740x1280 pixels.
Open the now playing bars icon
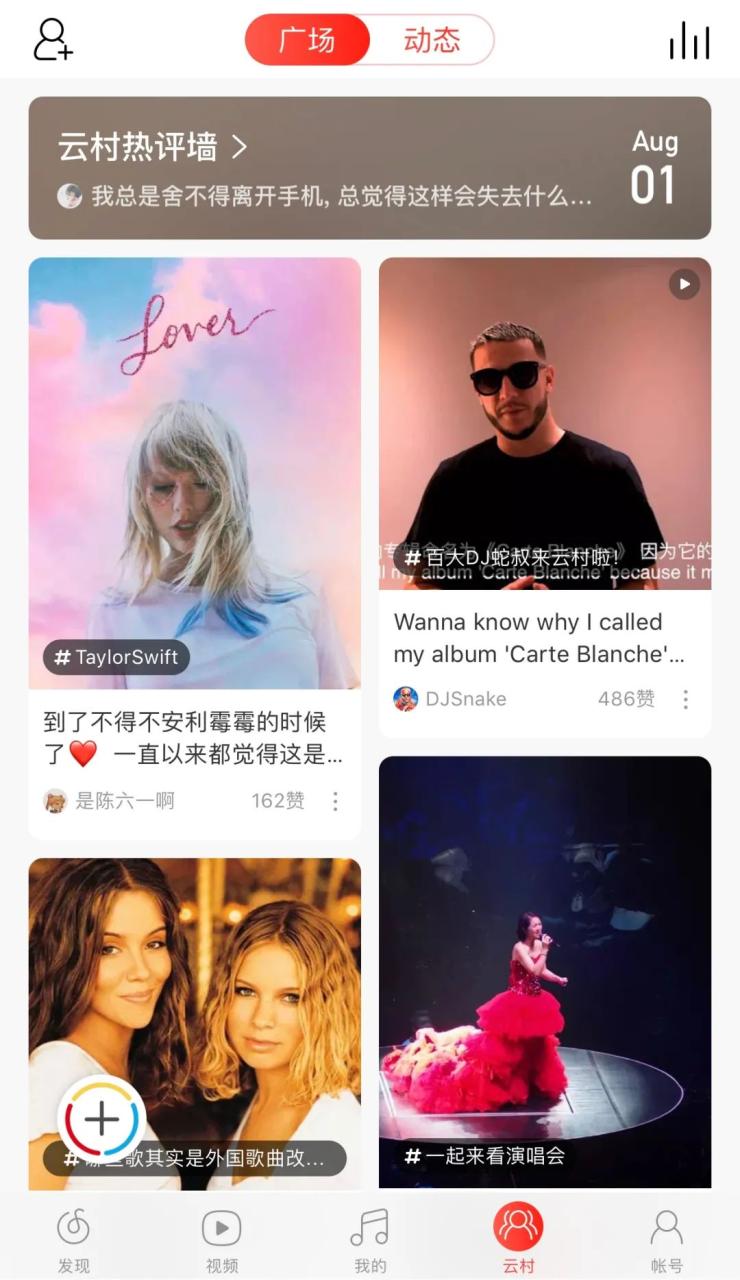689,41
